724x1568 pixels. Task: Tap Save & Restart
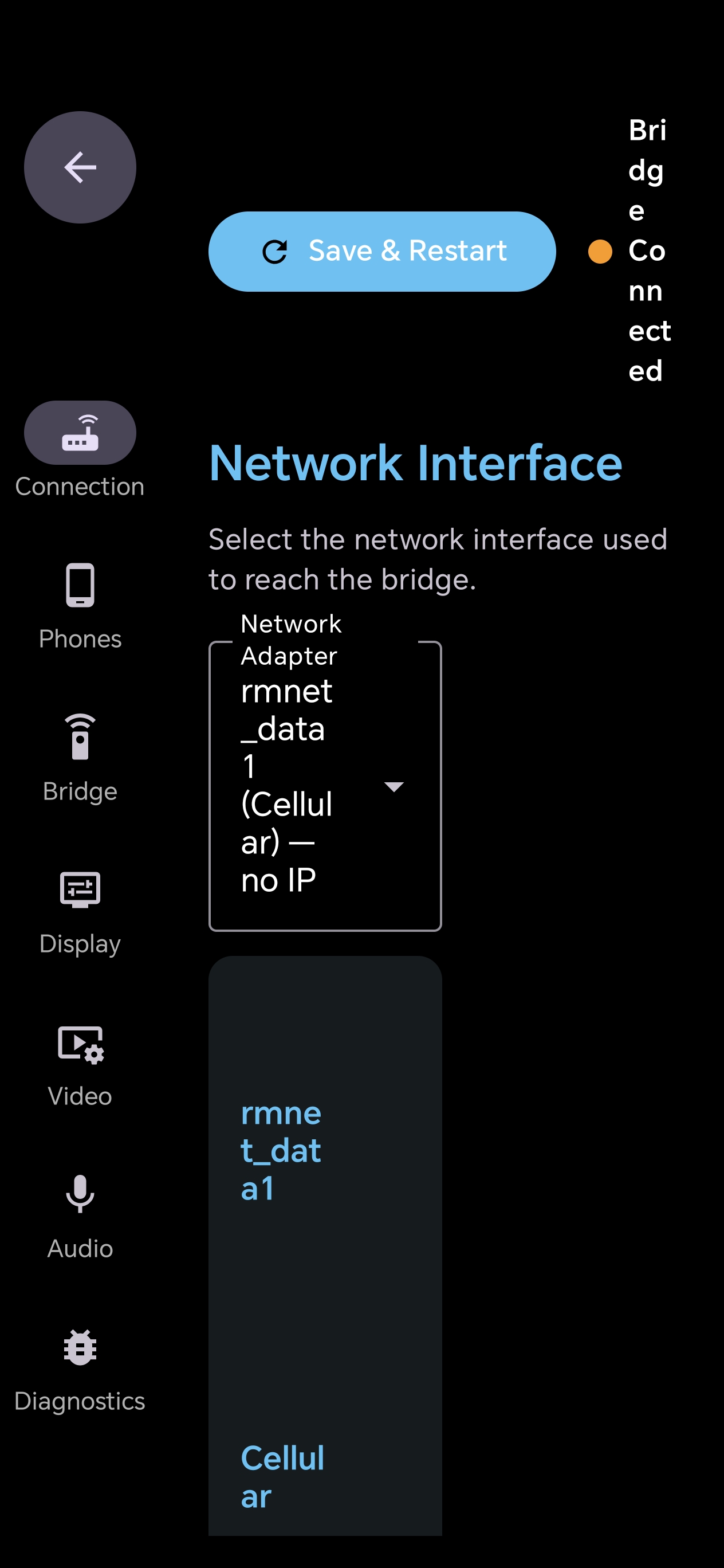[x=381, y=252]
